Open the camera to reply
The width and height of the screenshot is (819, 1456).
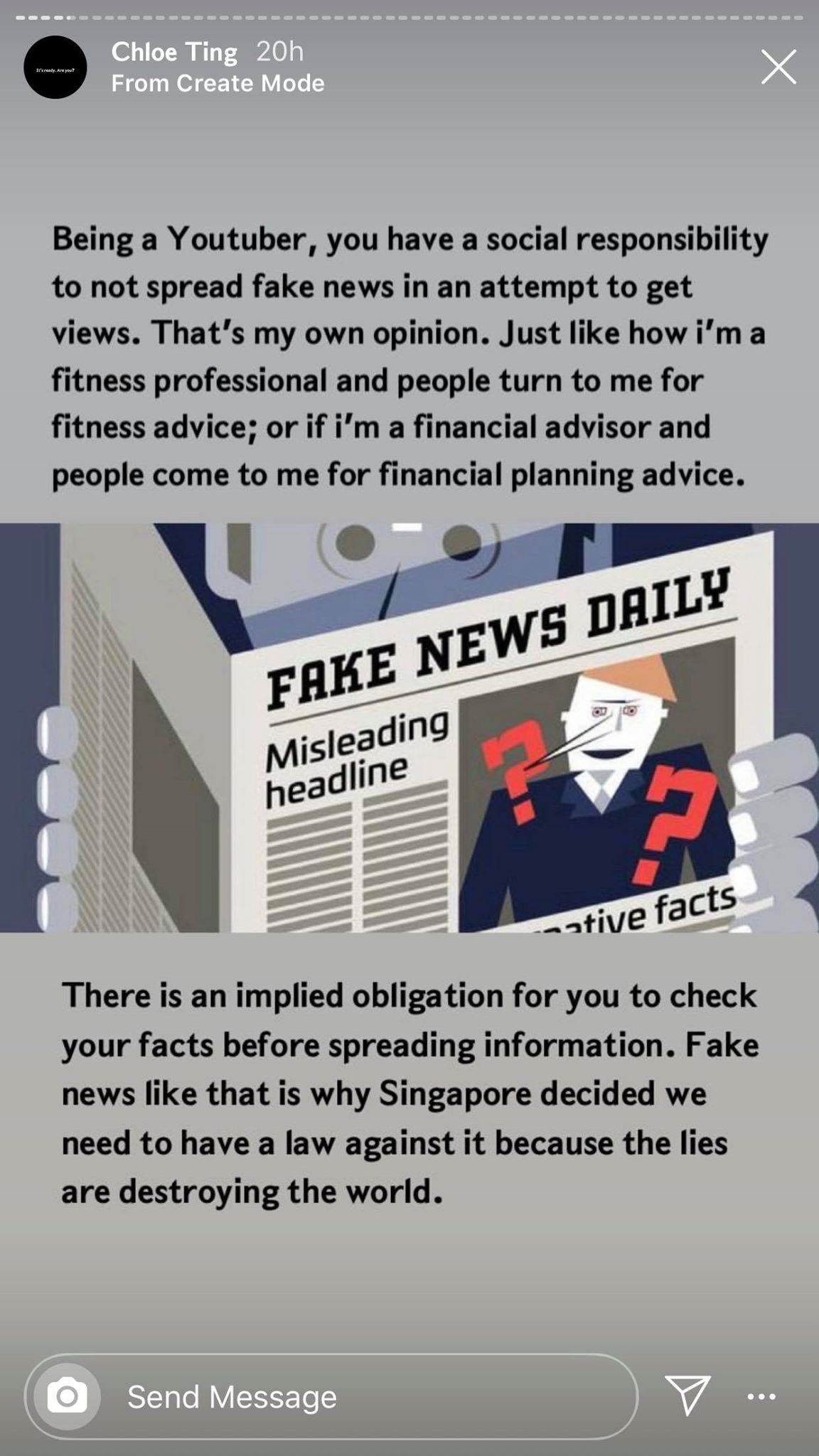[68, 1396]
